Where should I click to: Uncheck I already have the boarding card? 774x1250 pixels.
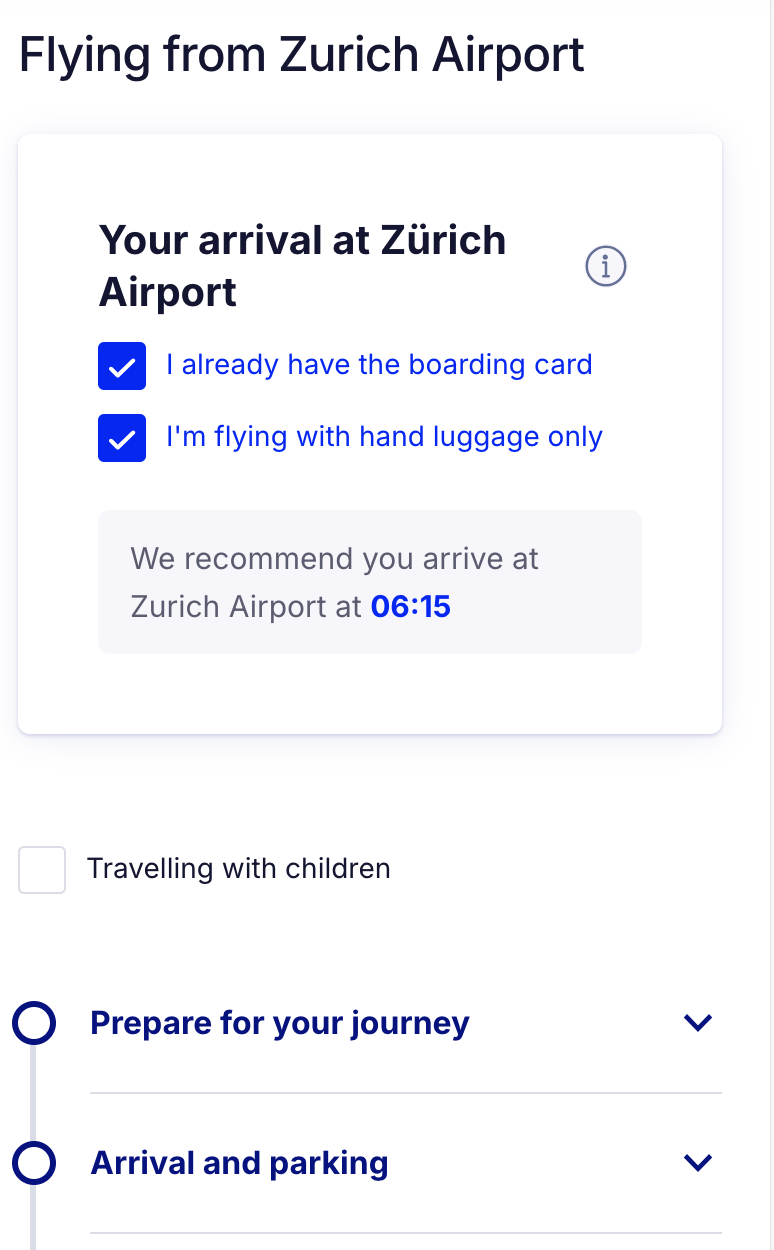122,366
